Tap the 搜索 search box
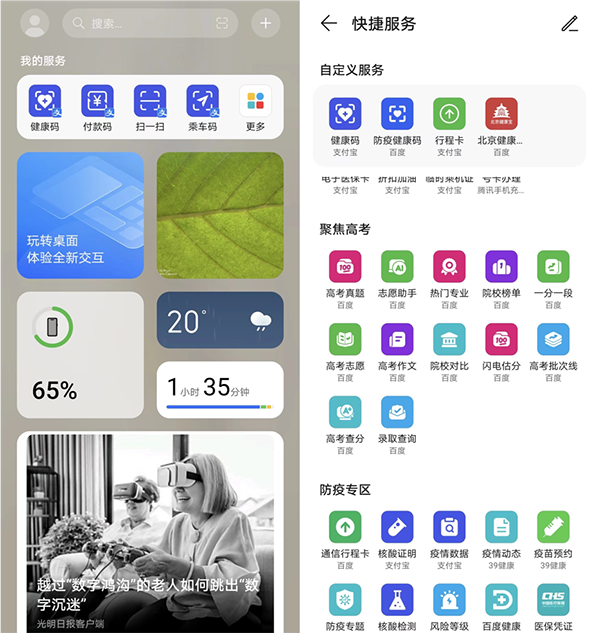 (150, 23)
